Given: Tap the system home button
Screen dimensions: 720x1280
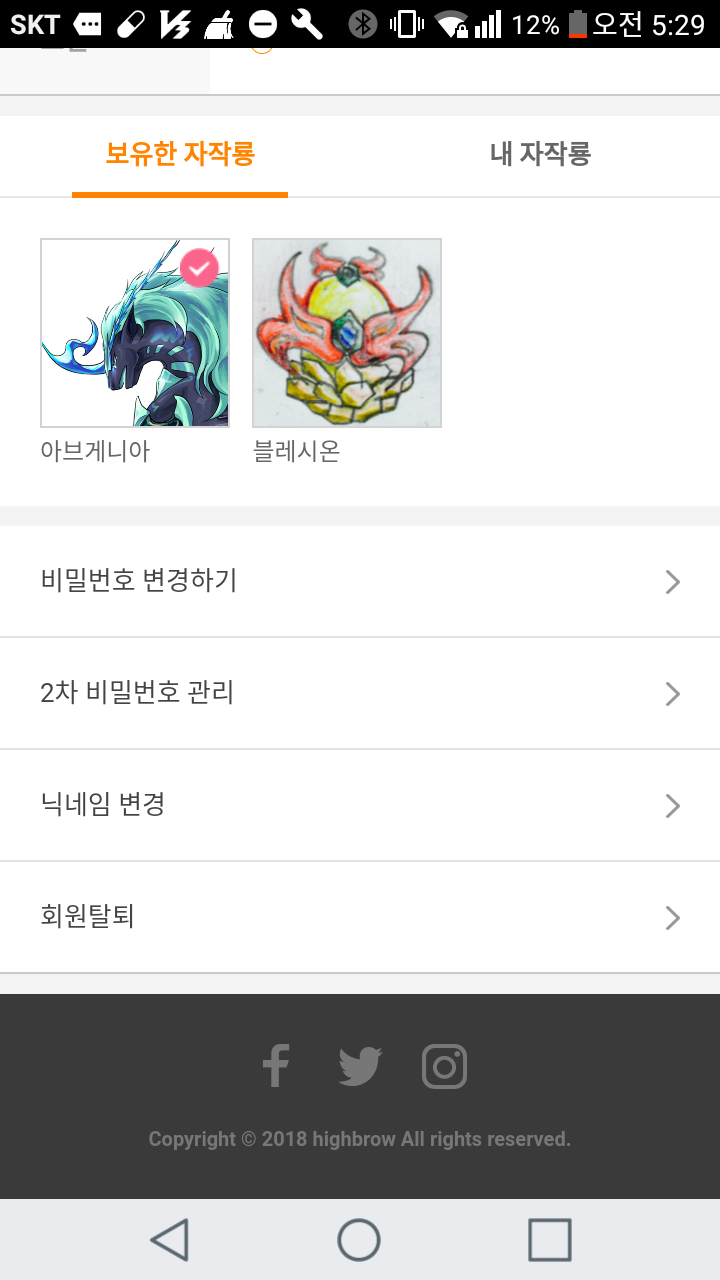Looking at the screenshot, I should tap(359, 1240).
